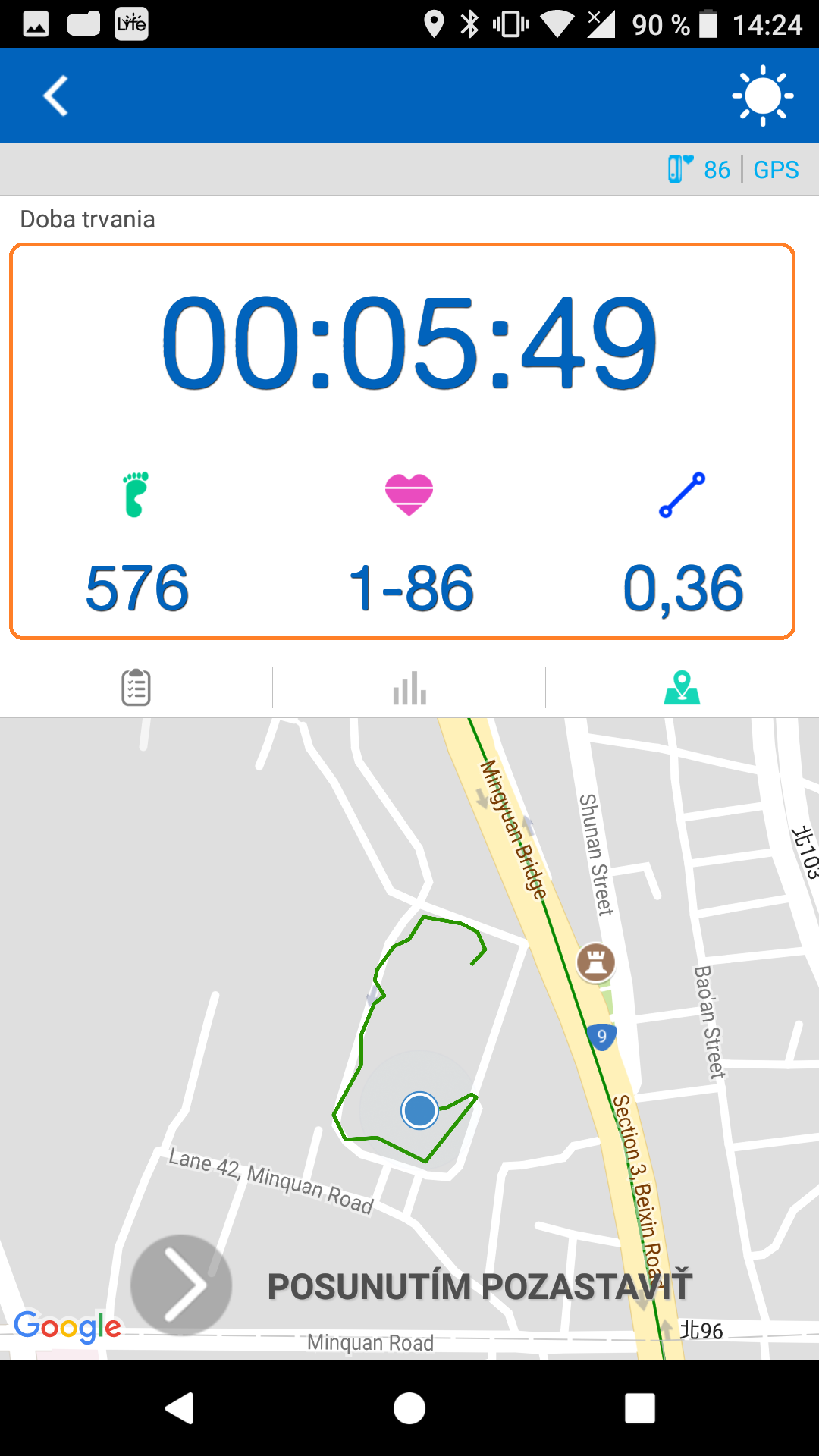
Task: Open the castle landmark marker on map
Action: click(596, 962)
